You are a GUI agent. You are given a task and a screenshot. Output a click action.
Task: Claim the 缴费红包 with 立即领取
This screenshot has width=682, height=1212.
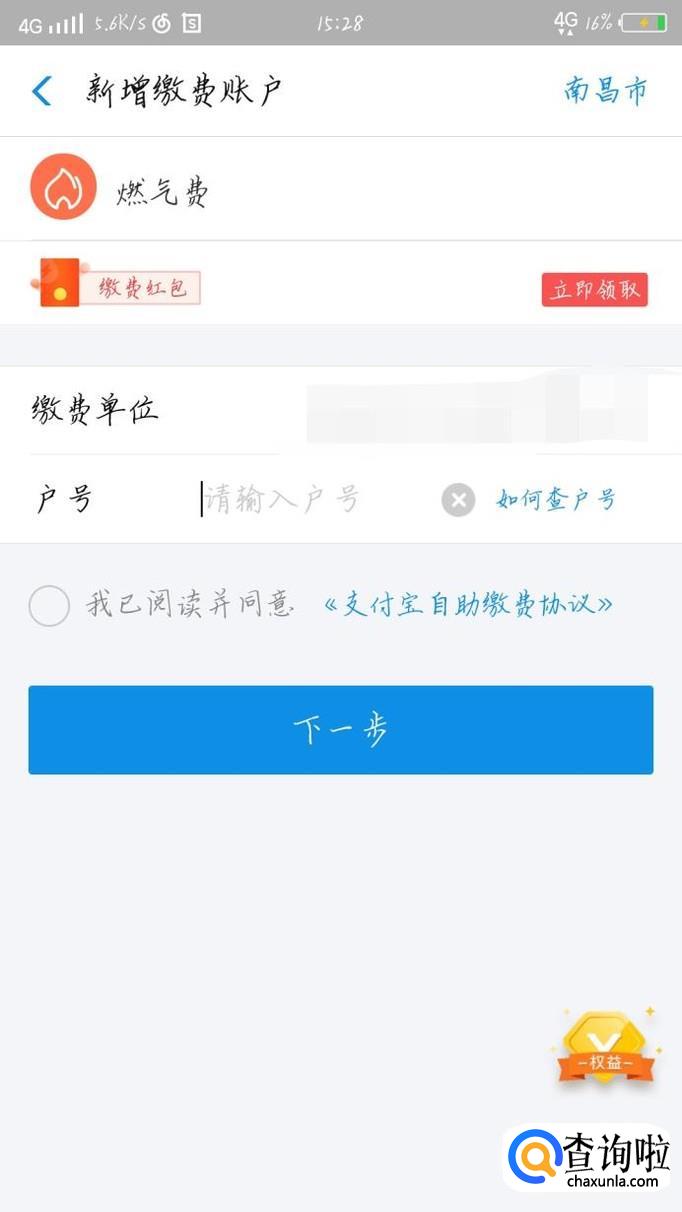click(594, 290)
